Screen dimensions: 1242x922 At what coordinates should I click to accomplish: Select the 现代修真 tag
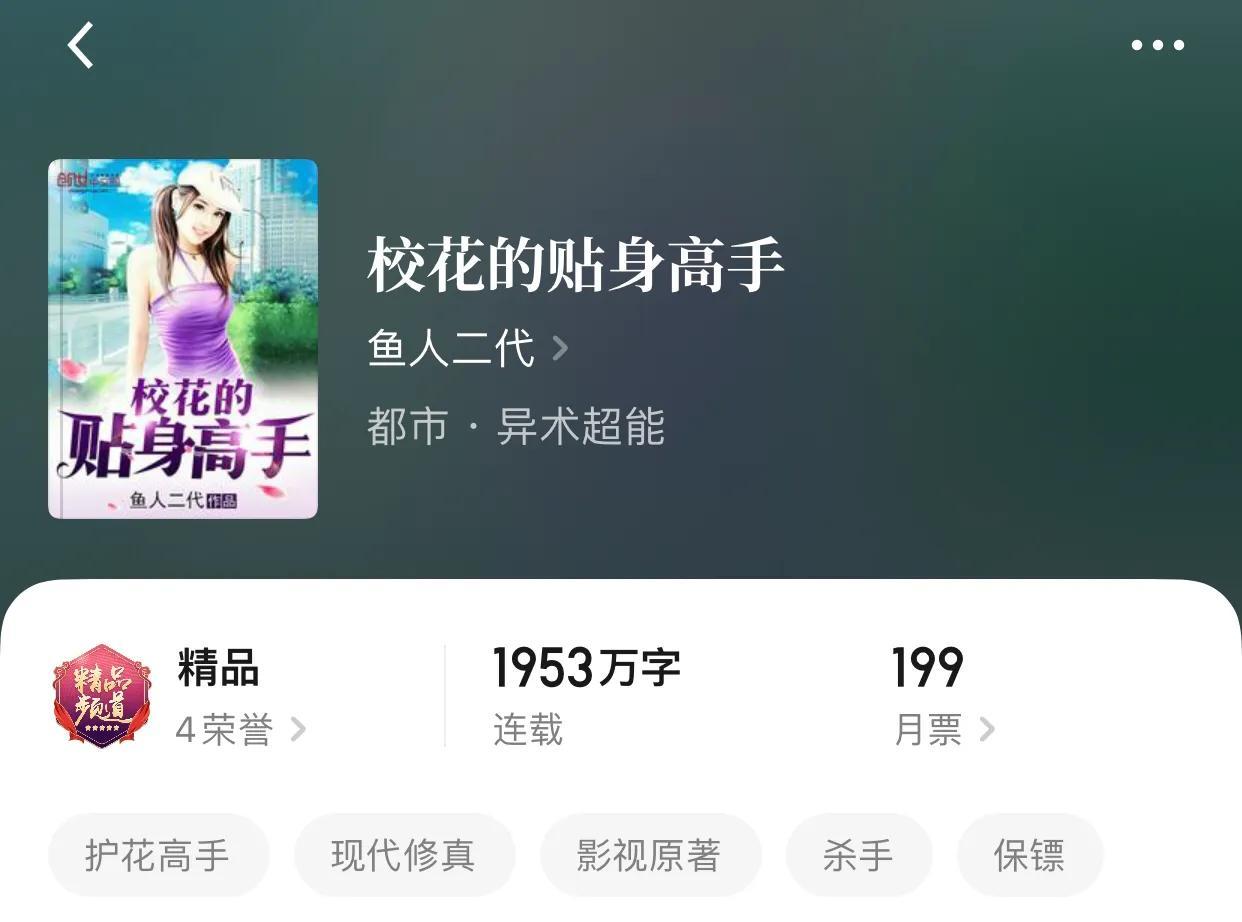(x=404, y=856)
